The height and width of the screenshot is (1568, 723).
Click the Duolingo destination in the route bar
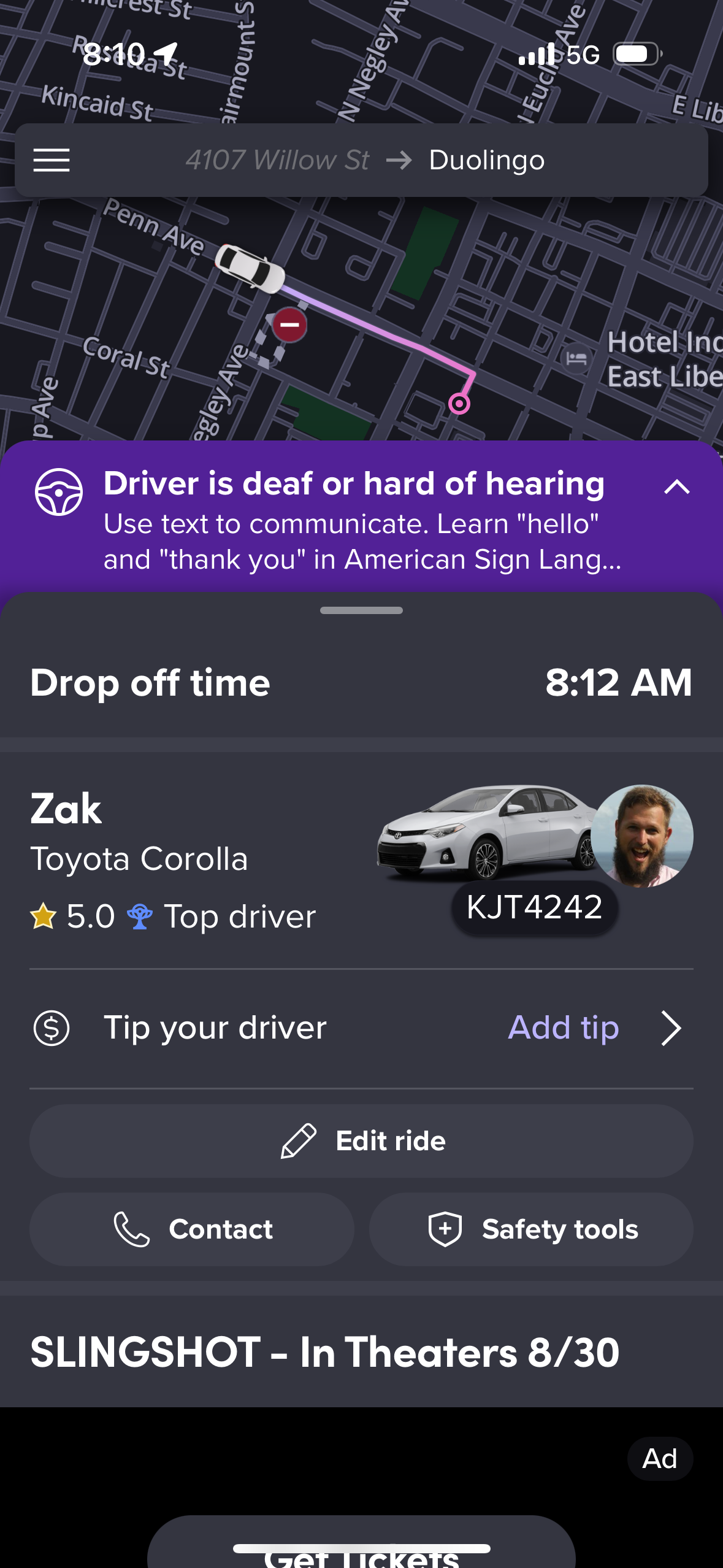coord(486,159)
